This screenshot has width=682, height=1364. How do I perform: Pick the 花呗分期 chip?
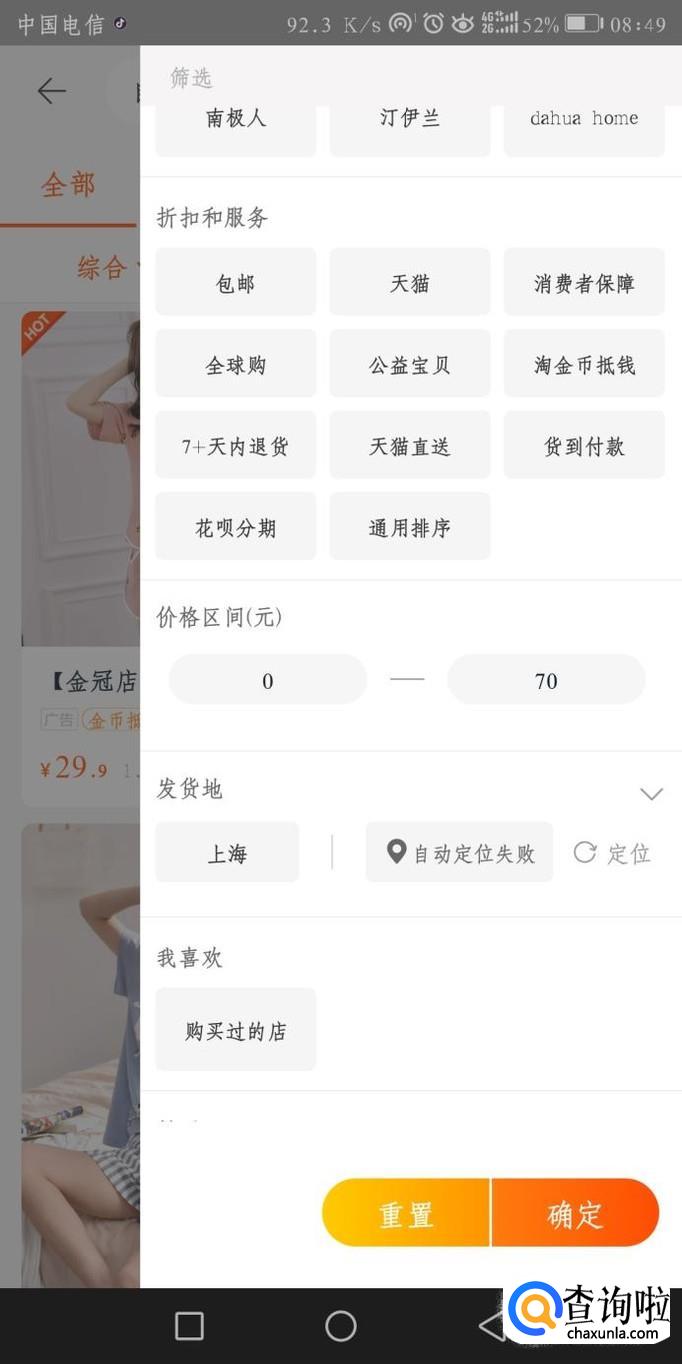coord(236,526)
